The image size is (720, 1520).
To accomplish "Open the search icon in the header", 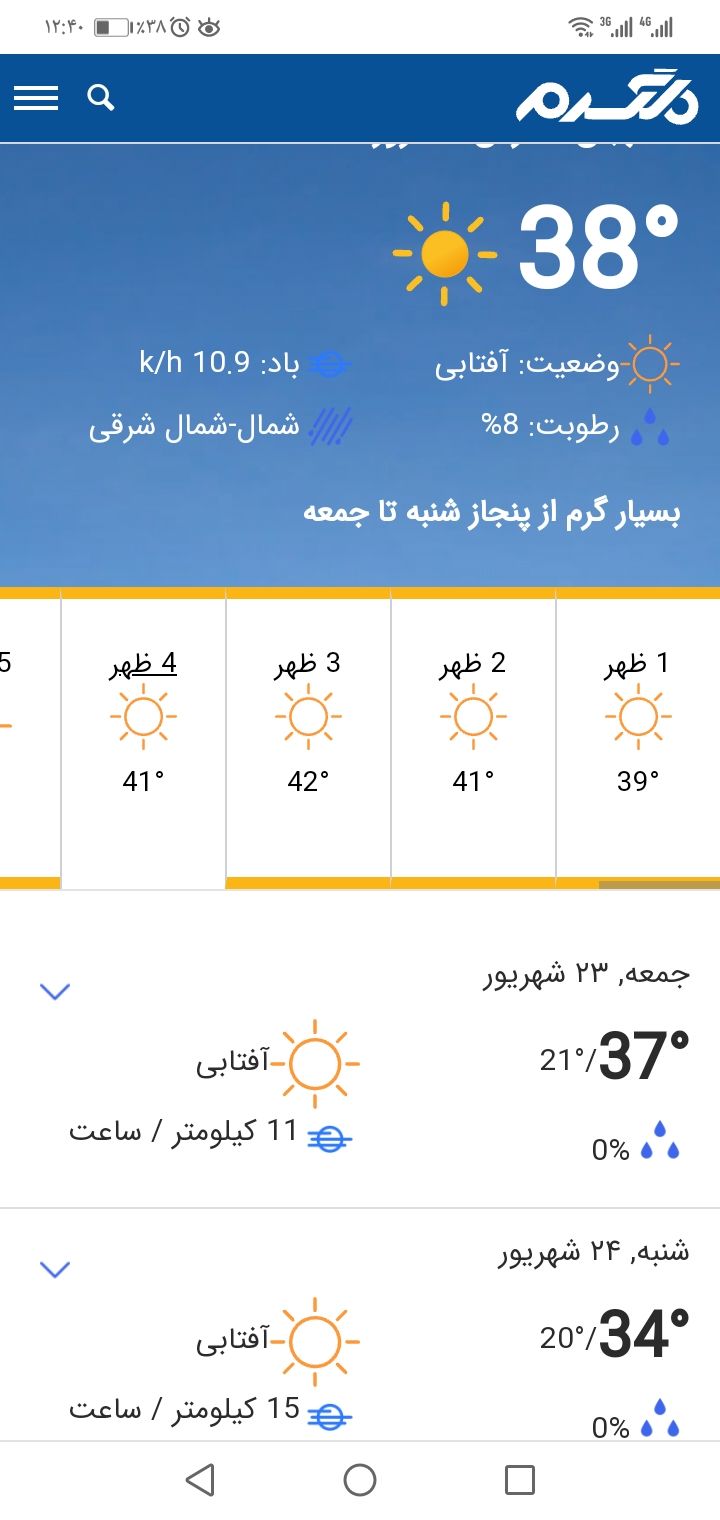I will [101, 98].
